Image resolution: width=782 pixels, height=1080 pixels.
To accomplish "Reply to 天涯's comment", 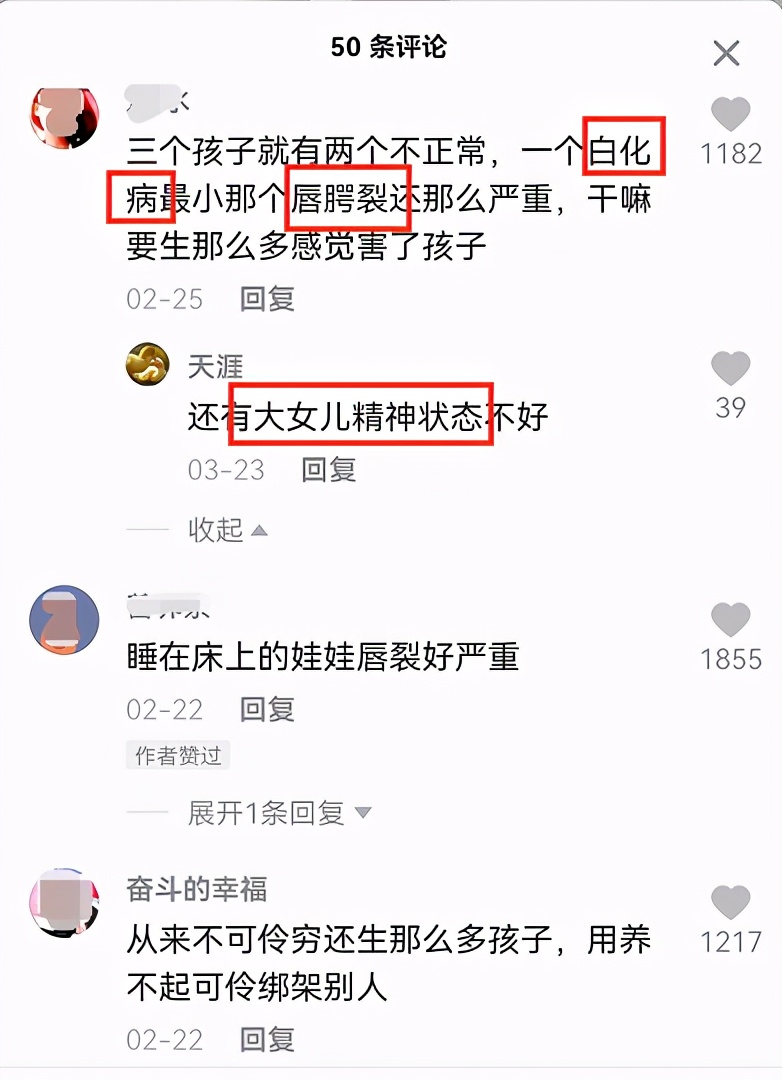I will (x=329, y=469).
